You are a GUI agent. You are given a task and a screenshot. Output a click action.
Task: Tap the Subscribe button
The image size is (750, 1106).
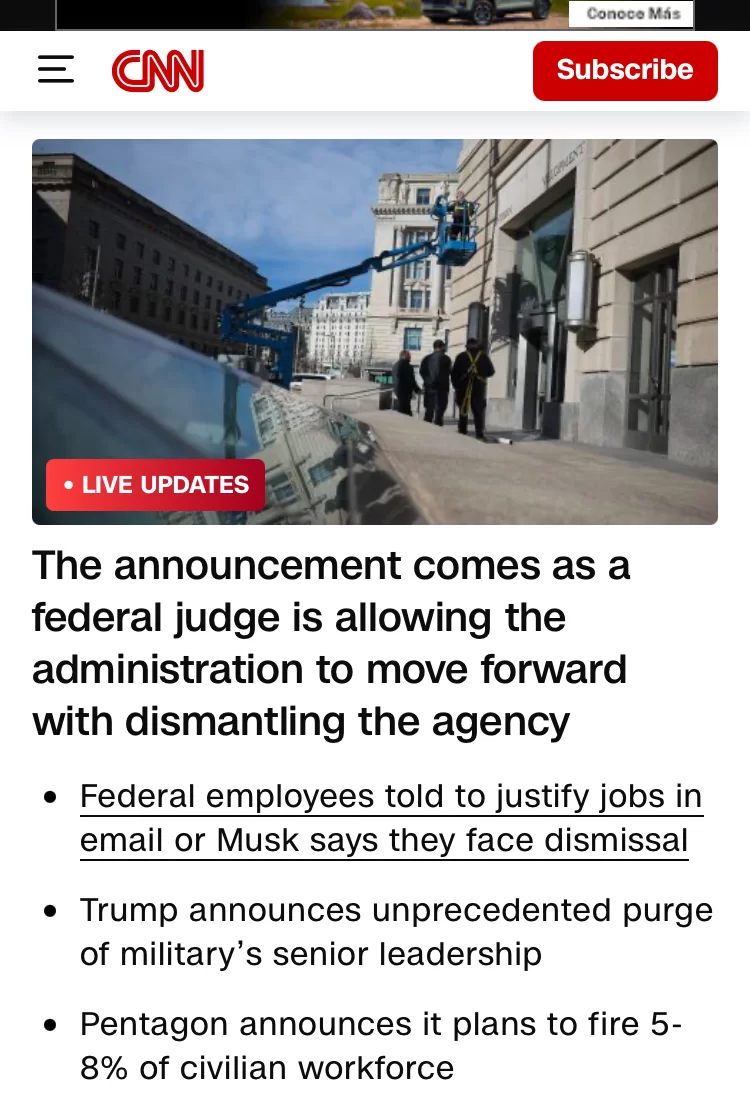625,70
